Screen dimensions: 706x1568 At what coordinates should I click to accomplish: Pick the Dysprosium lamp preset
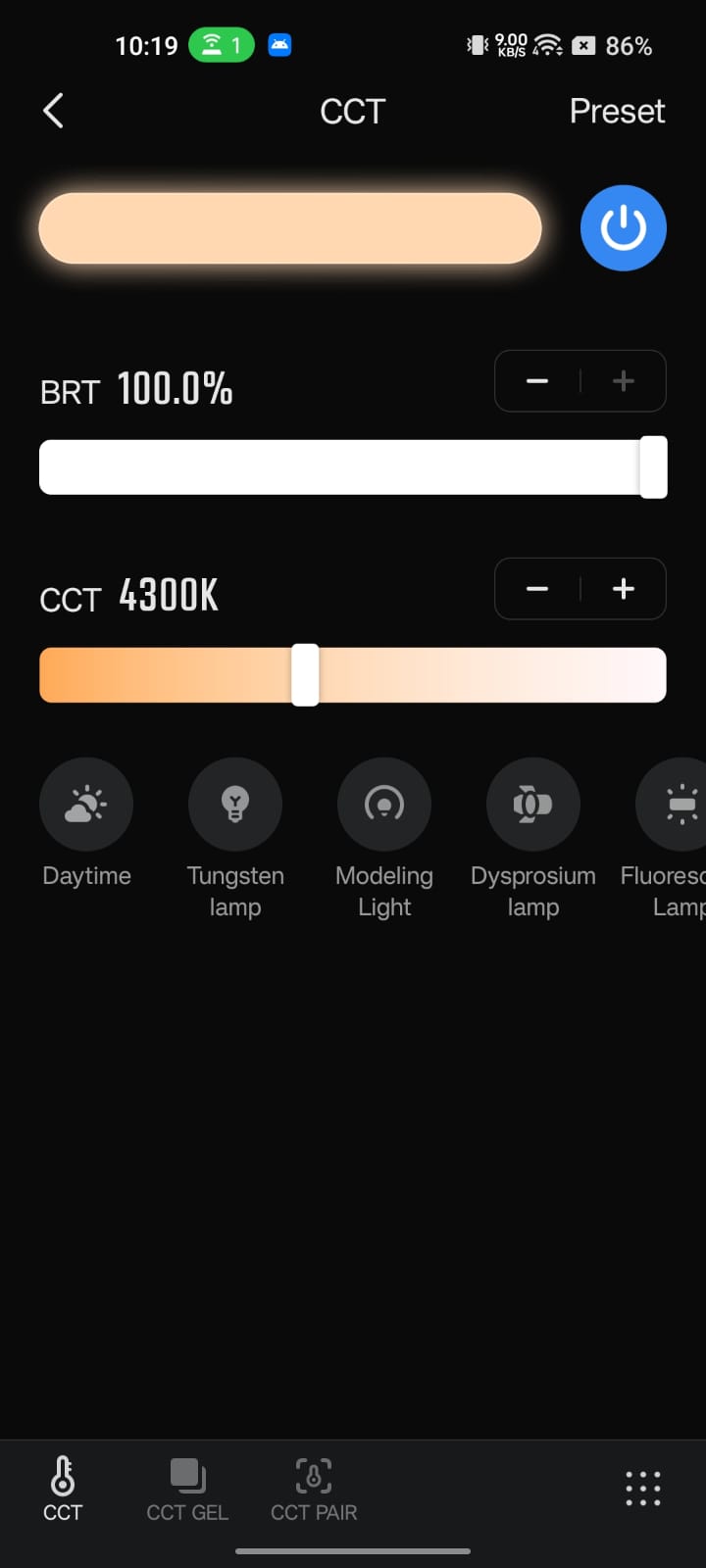tap(533, 805)
